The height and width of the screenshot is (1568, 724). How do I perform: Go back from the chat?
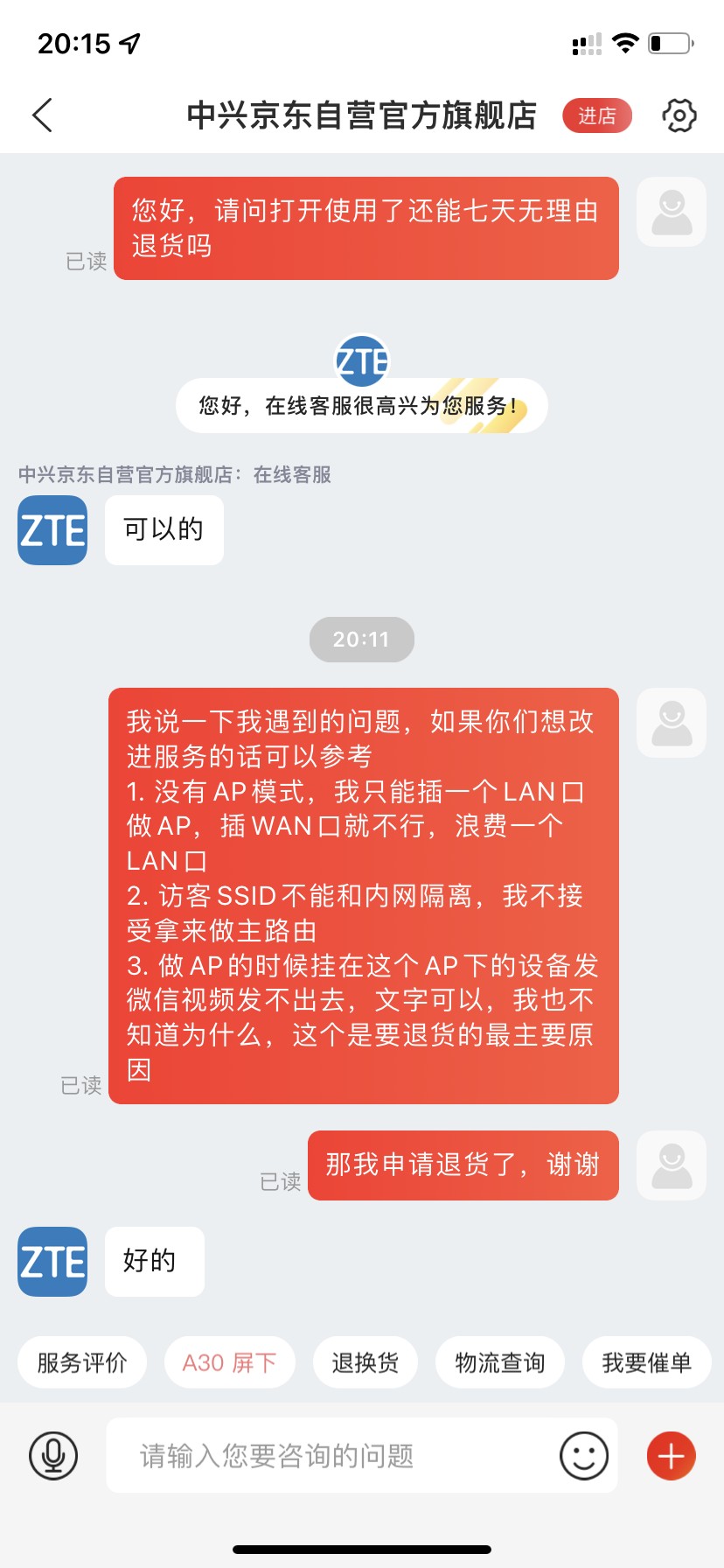(x=42, y=115)
